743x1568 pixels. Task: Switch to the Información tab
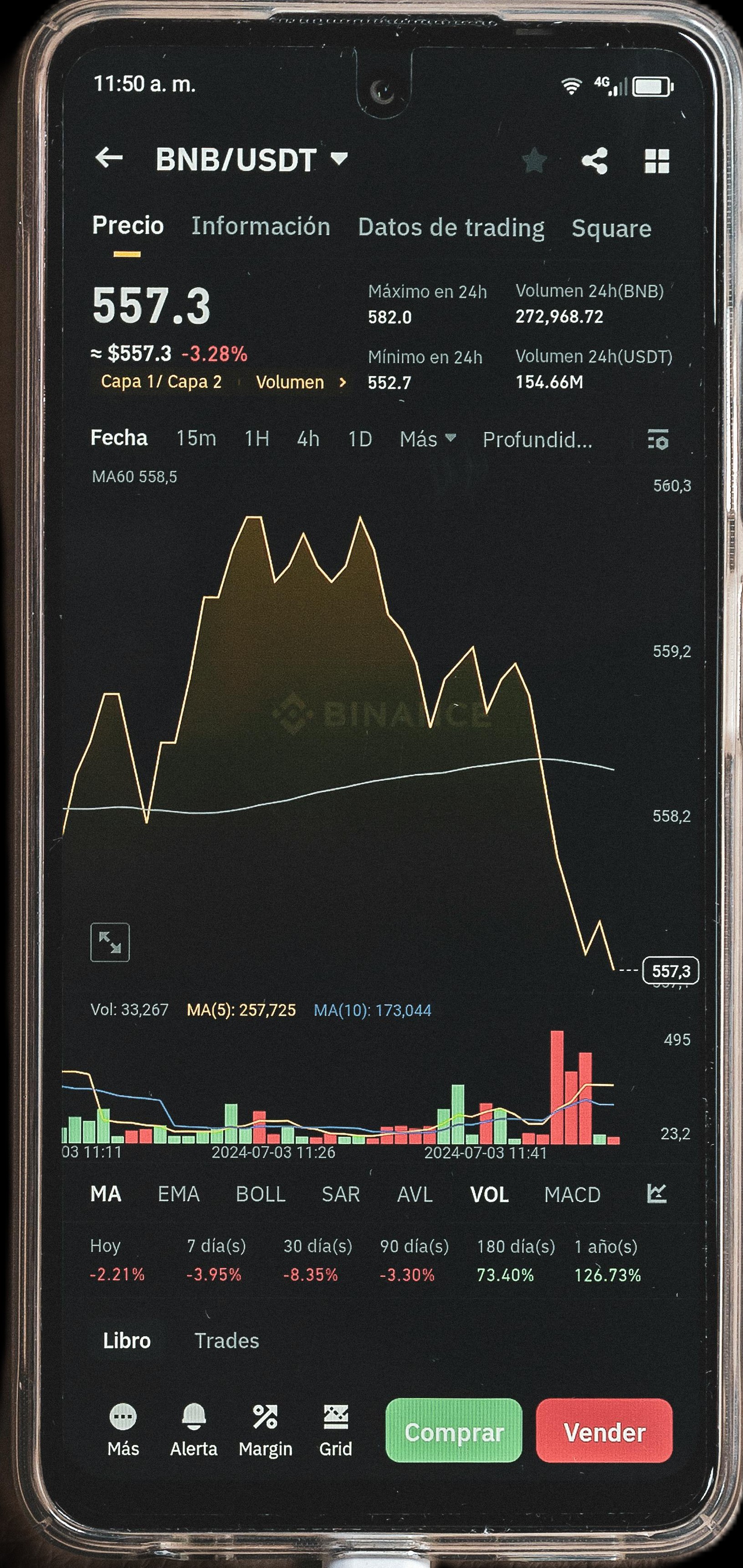261,227
